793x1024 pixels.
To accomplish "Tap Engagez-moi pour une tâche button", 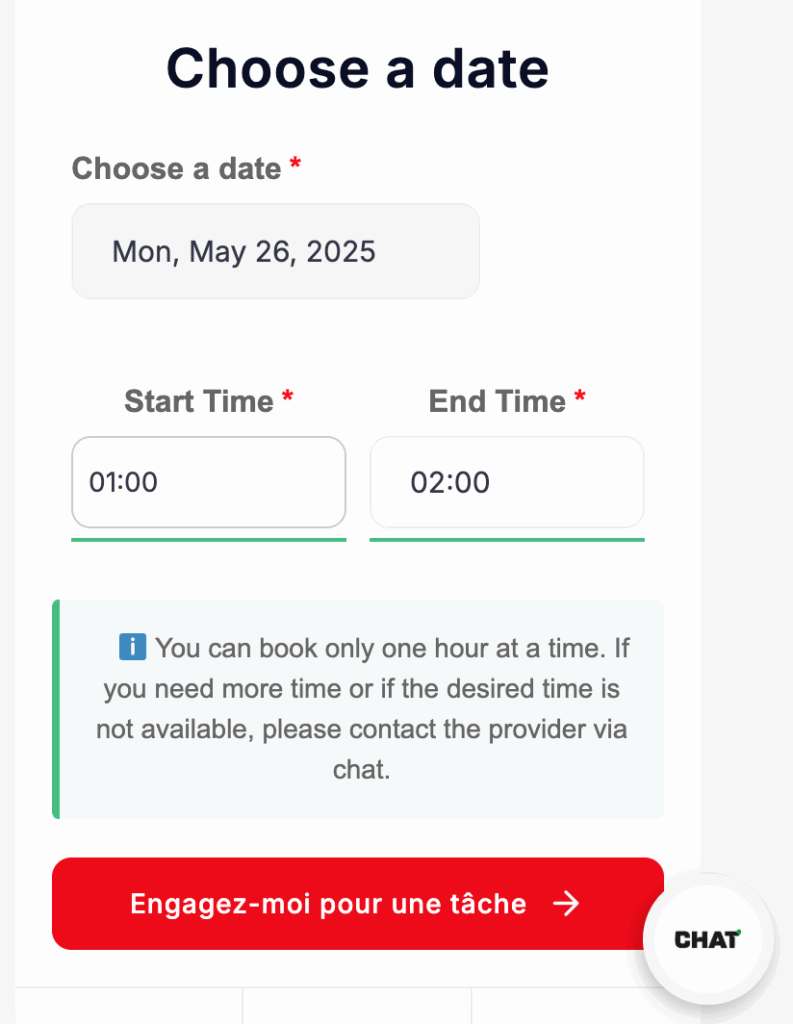I will coord(357,903).
